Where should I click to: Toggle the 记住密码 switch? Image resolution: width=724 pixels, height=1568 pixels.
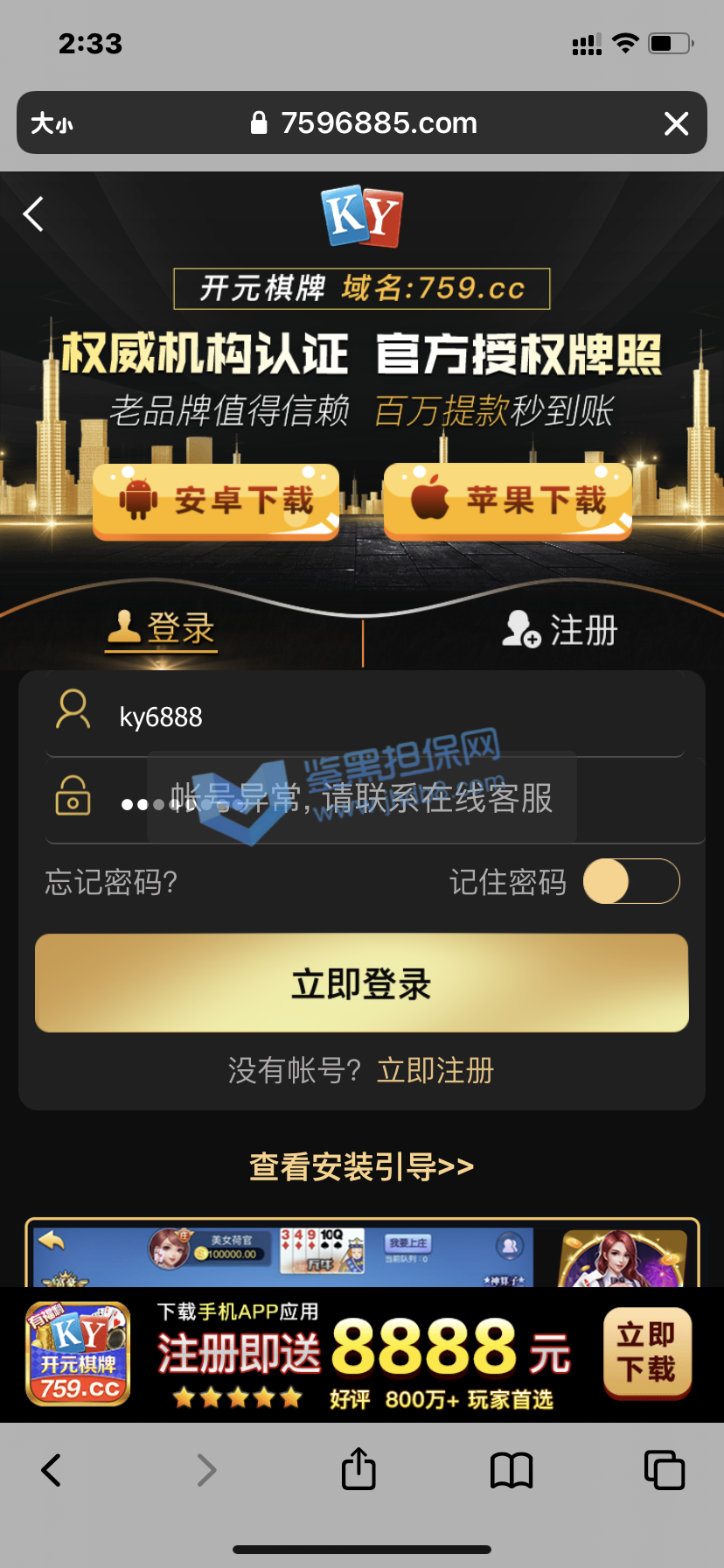(631, 881)
